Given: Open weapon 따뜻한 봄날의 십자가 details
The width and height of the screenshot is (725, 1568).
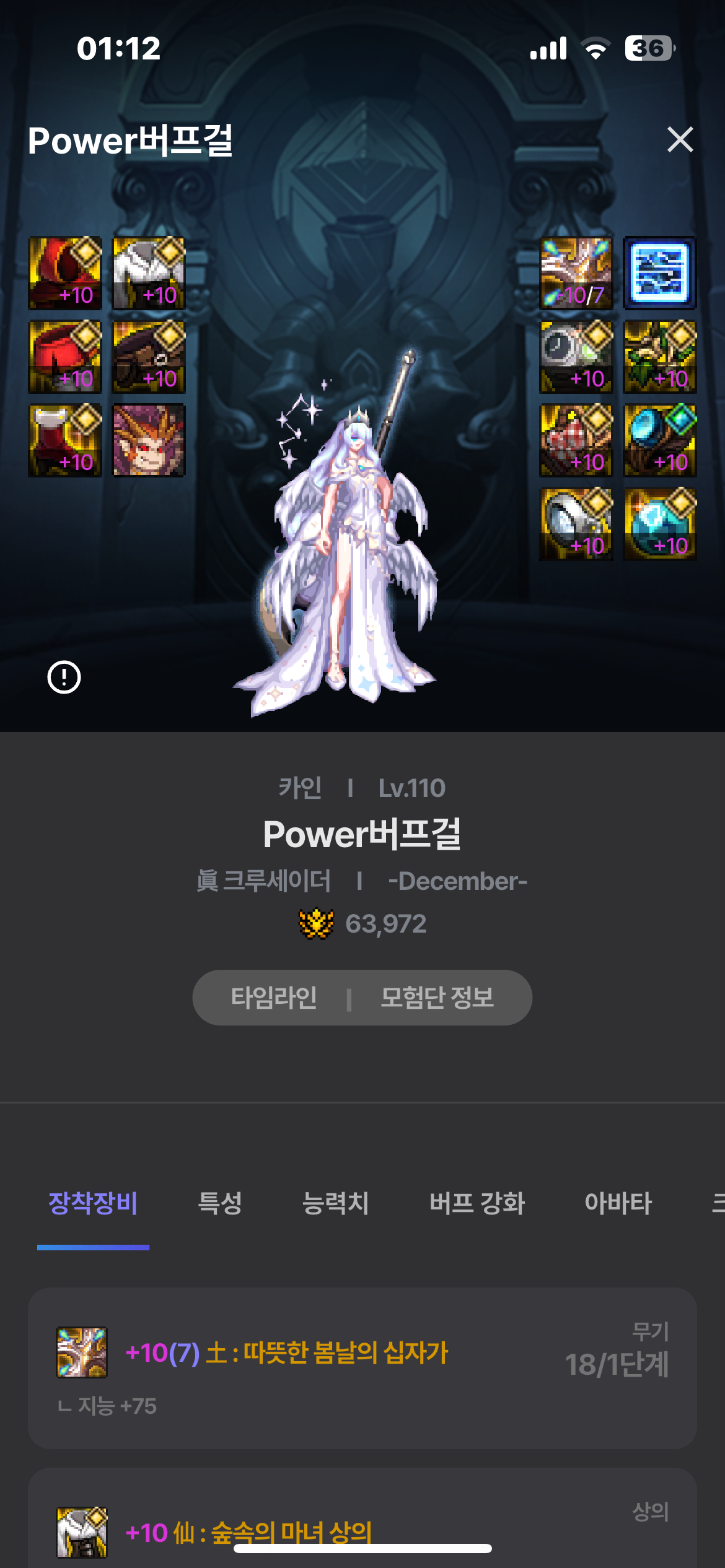Looking at the screenshot, I should click(362, 1368).
